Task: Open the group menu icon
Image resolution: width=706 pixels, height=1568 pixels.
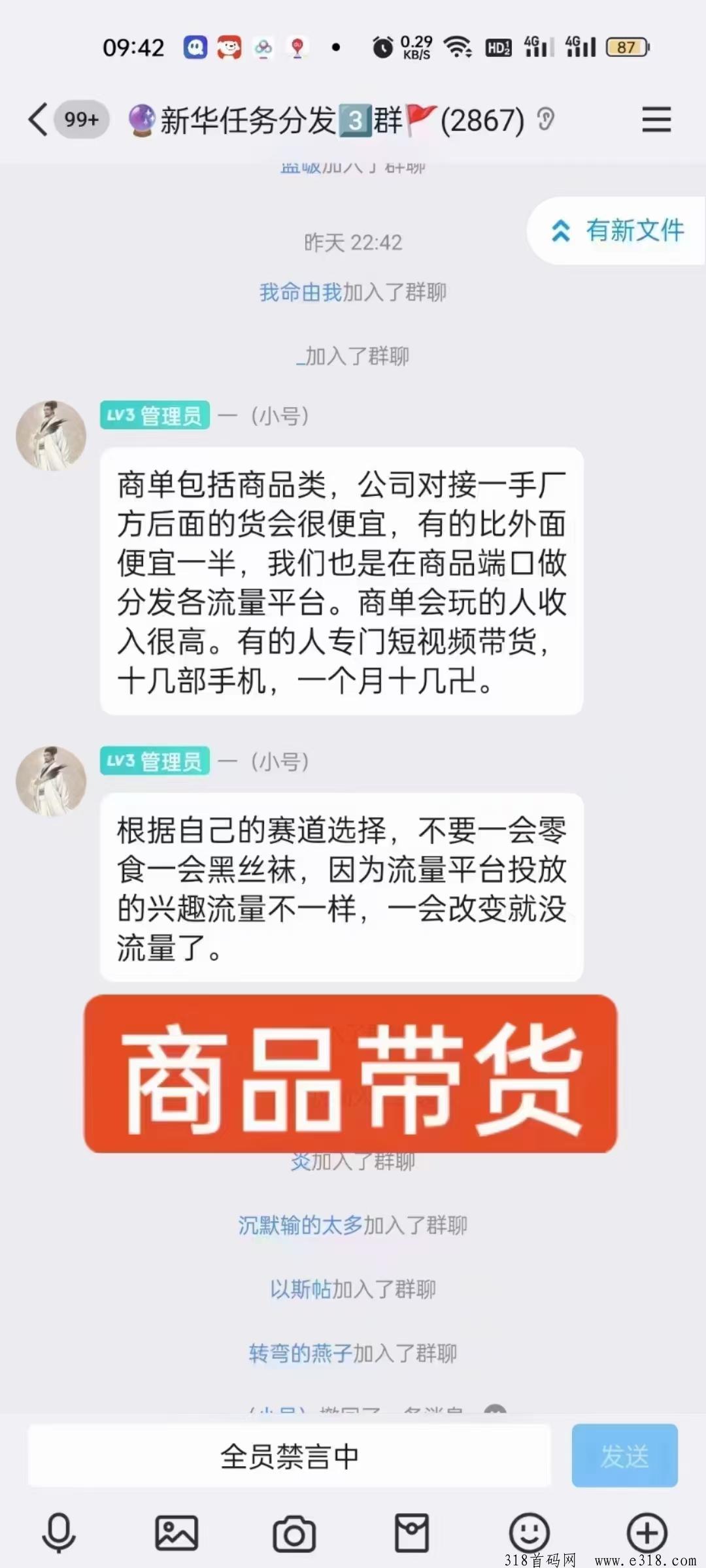Action: pos(656,120)
